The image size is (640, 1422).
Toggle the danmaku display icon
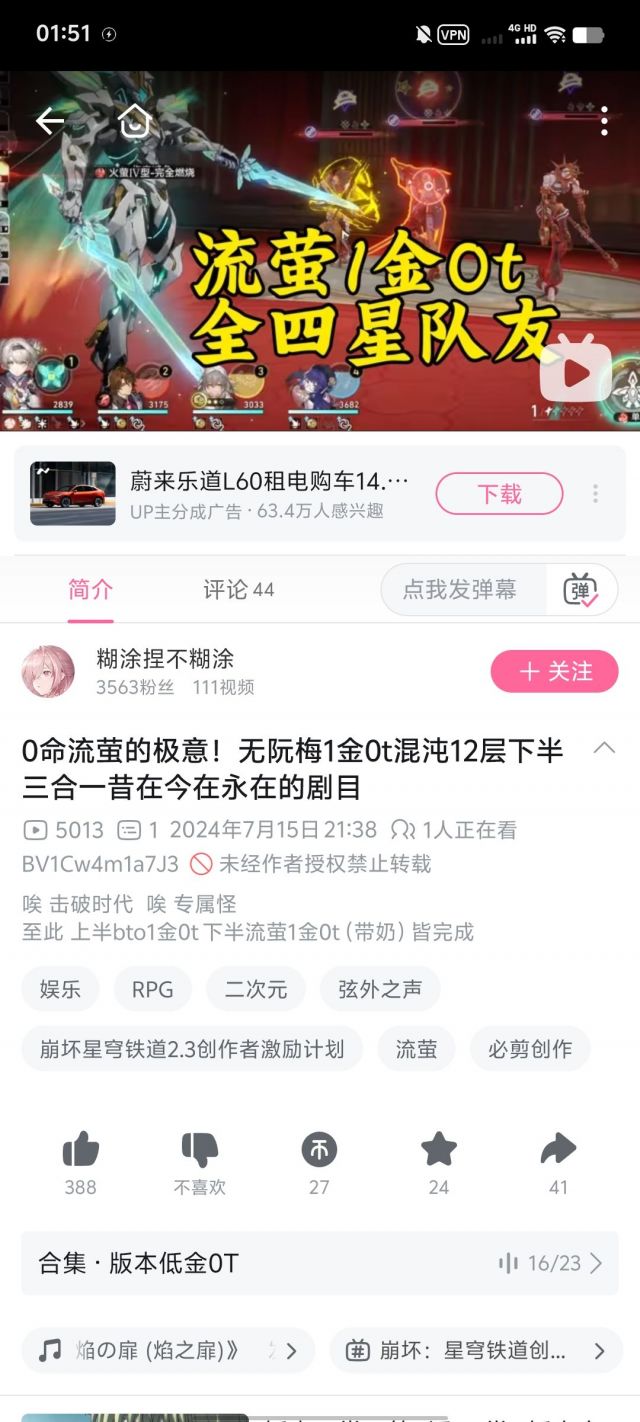coord(582,590)
